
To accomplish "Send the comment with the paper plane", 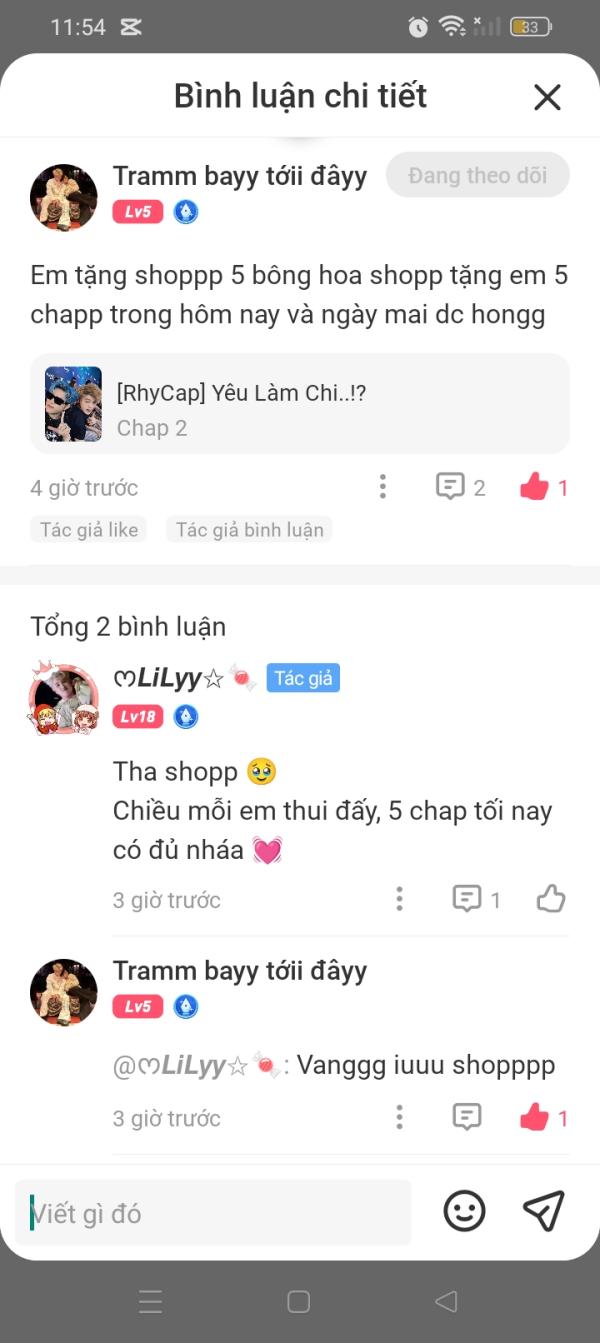I will [x=544, y=1212].
